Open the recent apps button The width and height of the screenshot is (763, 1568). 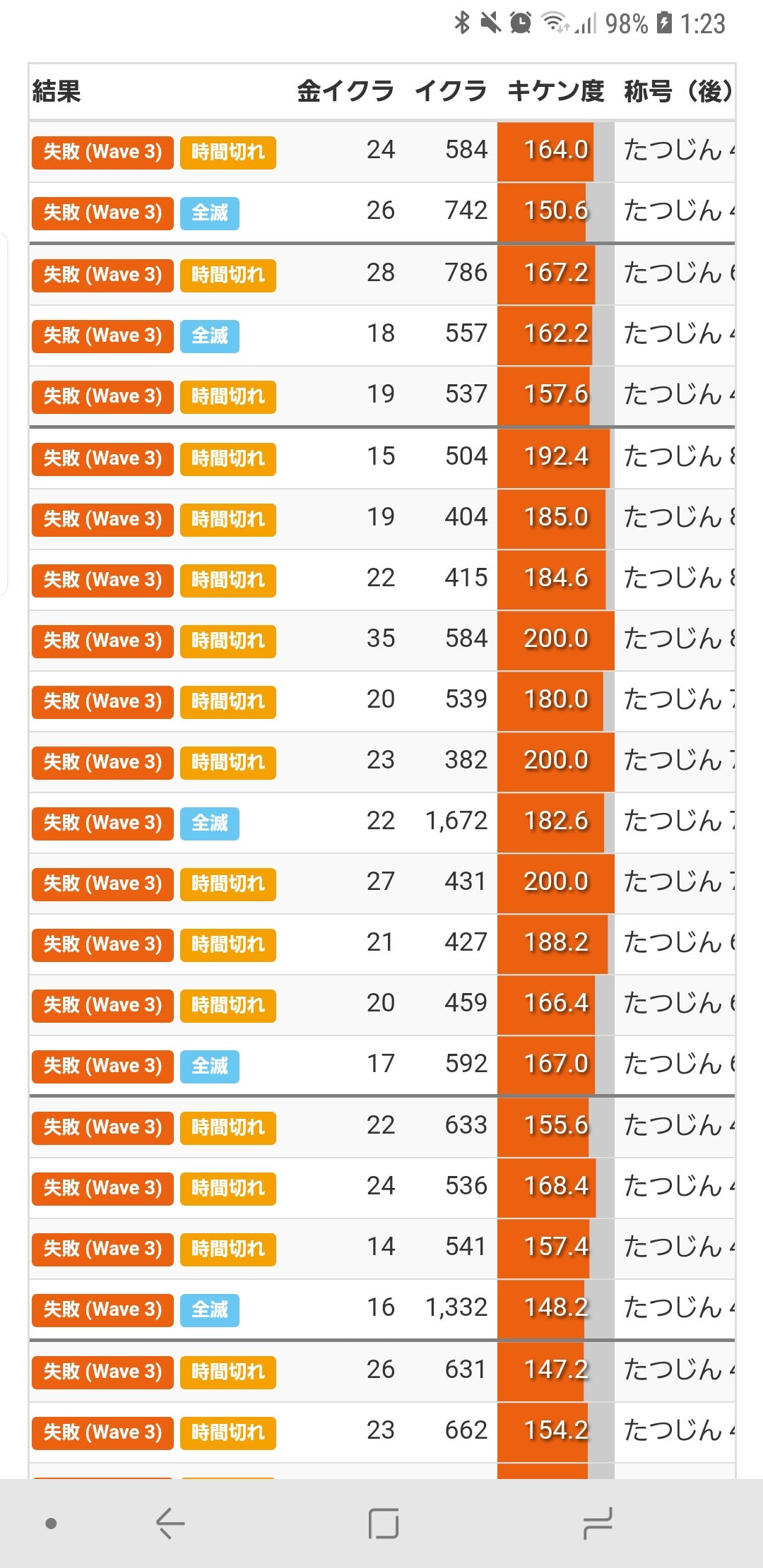598,1524
